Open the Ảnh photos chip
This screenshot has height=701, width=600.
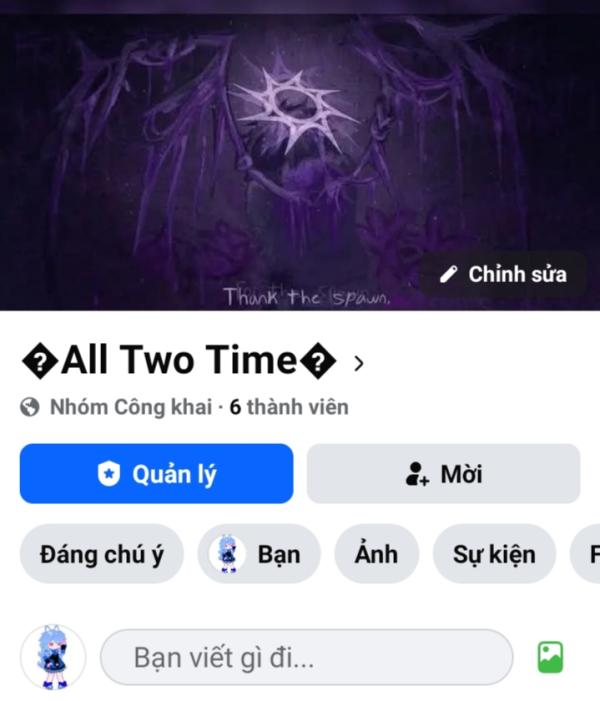(376, 554)
